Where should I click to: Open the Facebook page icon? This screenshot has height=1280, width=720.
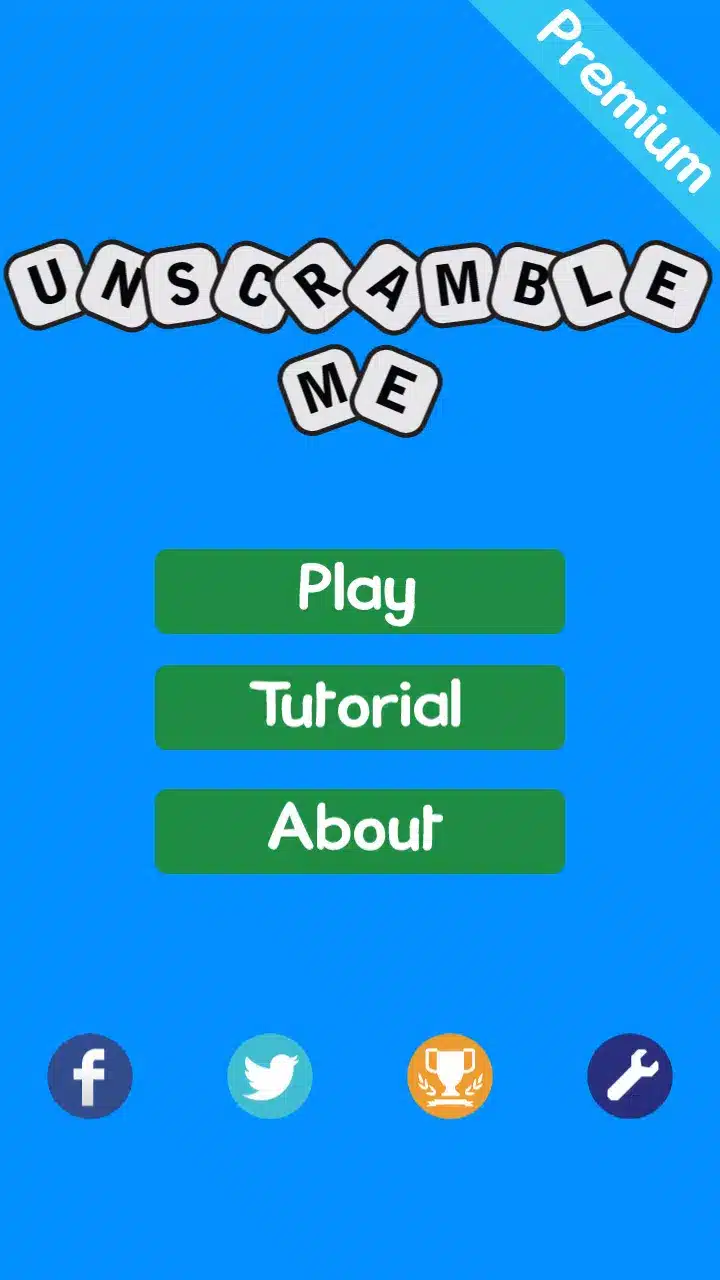point(90,1076)
